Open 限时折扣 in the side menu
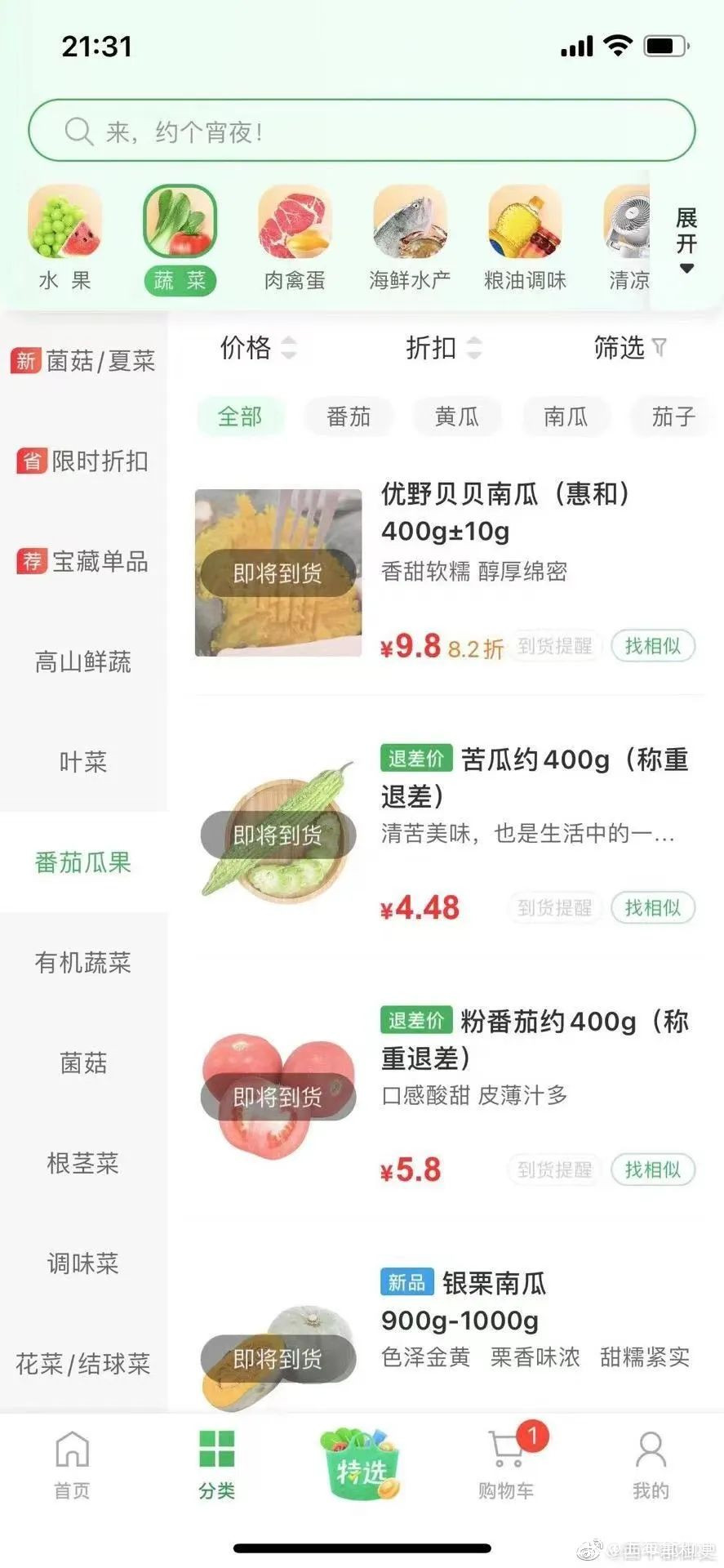This screenshot has width=724, height=1568. tap(83, 461)
